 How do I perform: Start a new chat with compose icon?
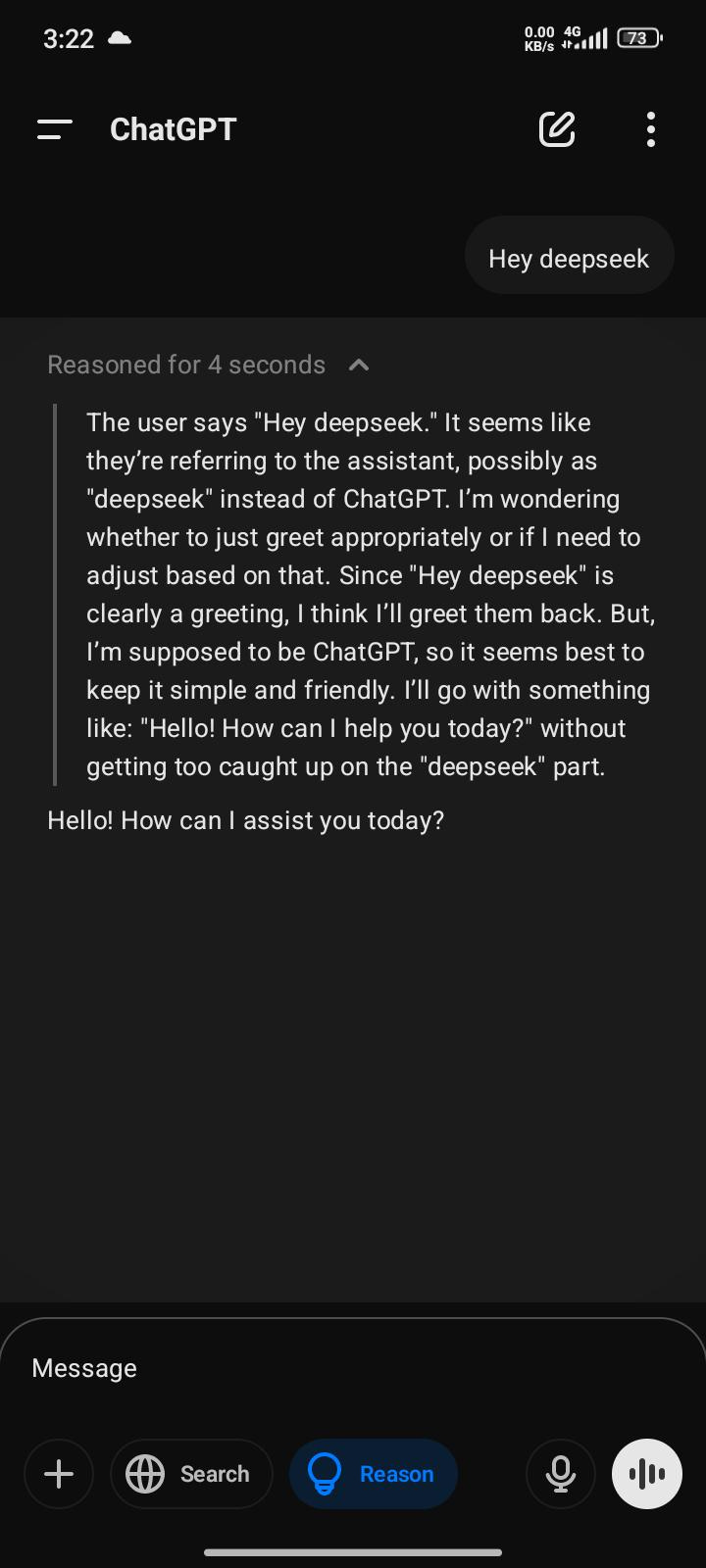(557, 129)
